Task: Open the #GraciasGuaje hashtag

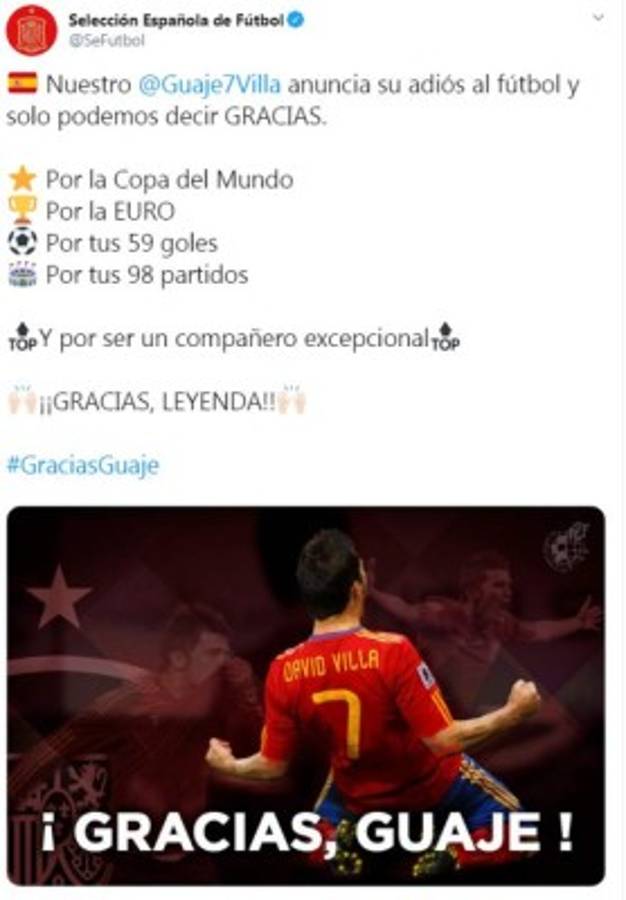Action: click(x=82, y=466)
